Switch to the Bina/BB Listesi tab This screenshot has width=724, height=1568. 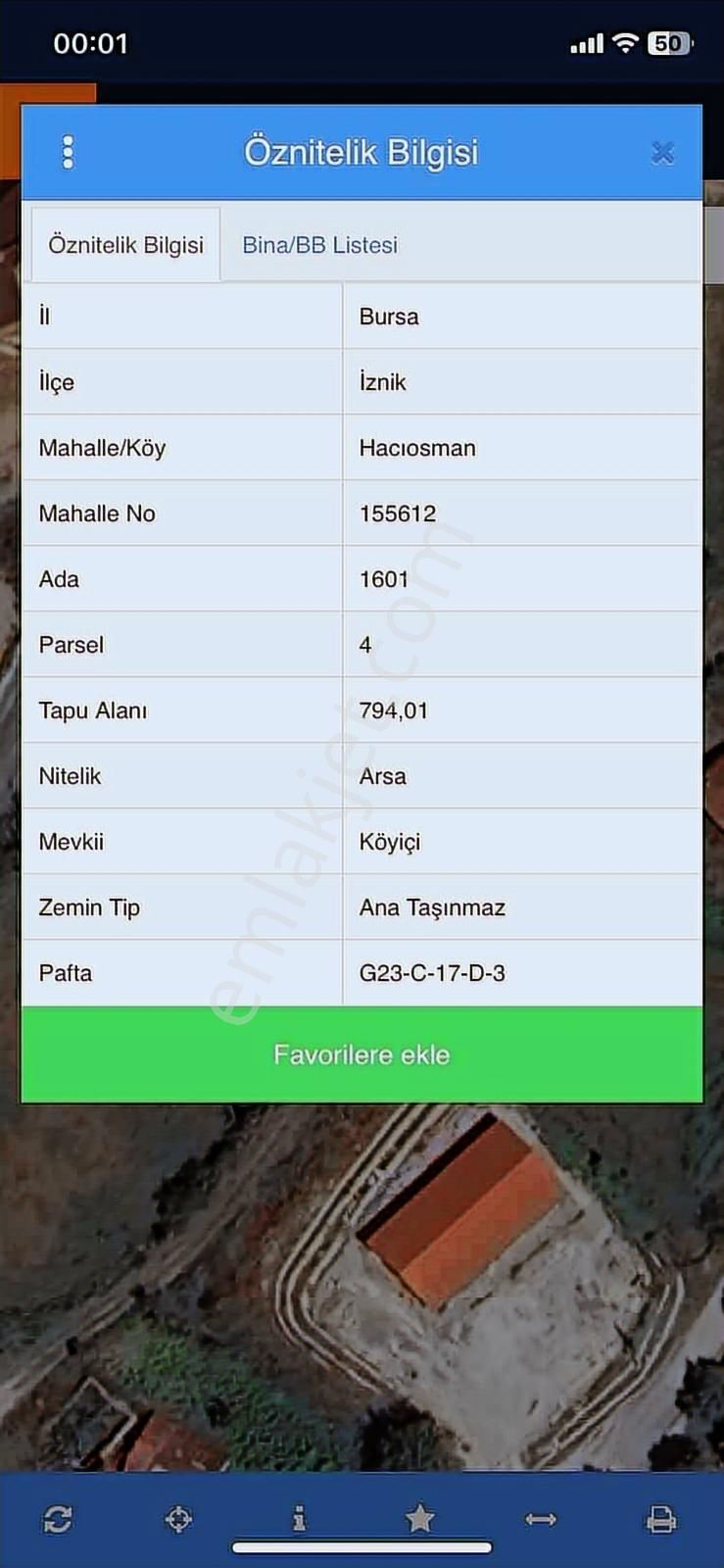[x=319, y=245]
